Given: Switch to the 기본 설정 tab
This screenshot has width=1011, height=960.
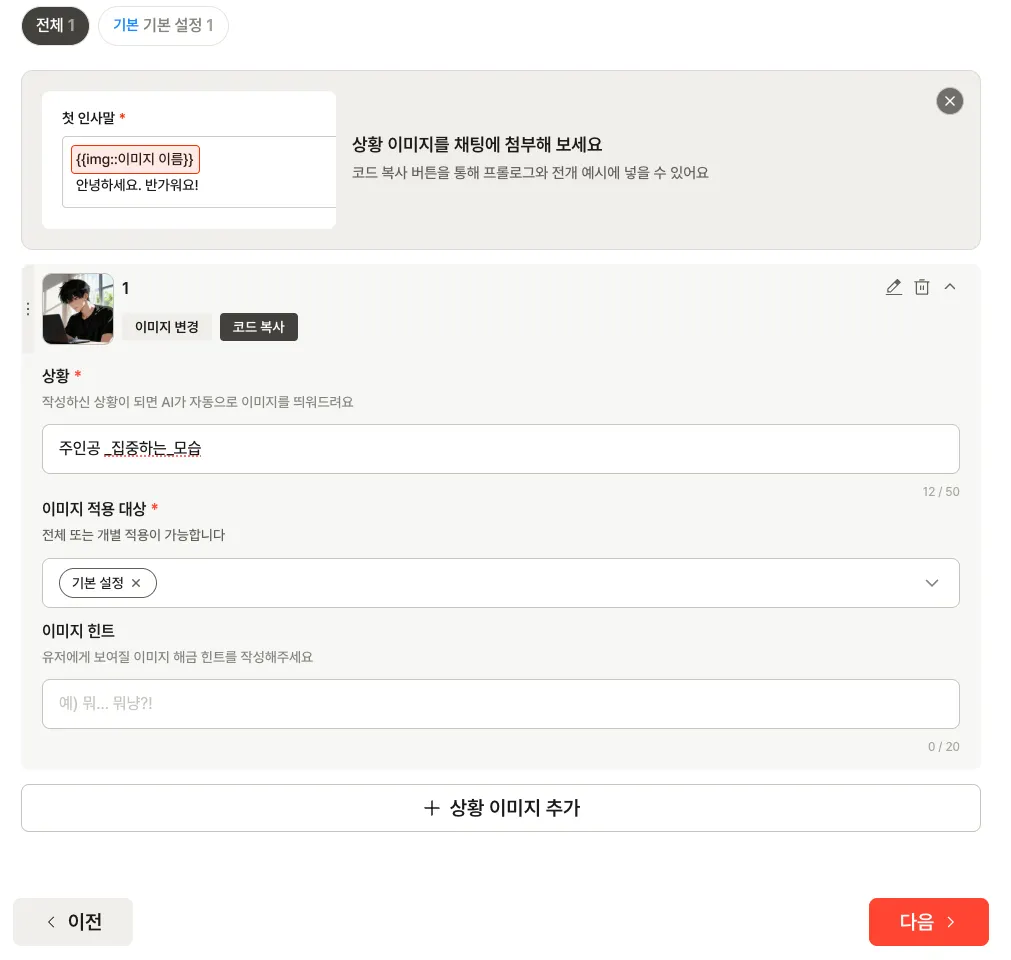Looking at the screenshot, I should [163, 26].
